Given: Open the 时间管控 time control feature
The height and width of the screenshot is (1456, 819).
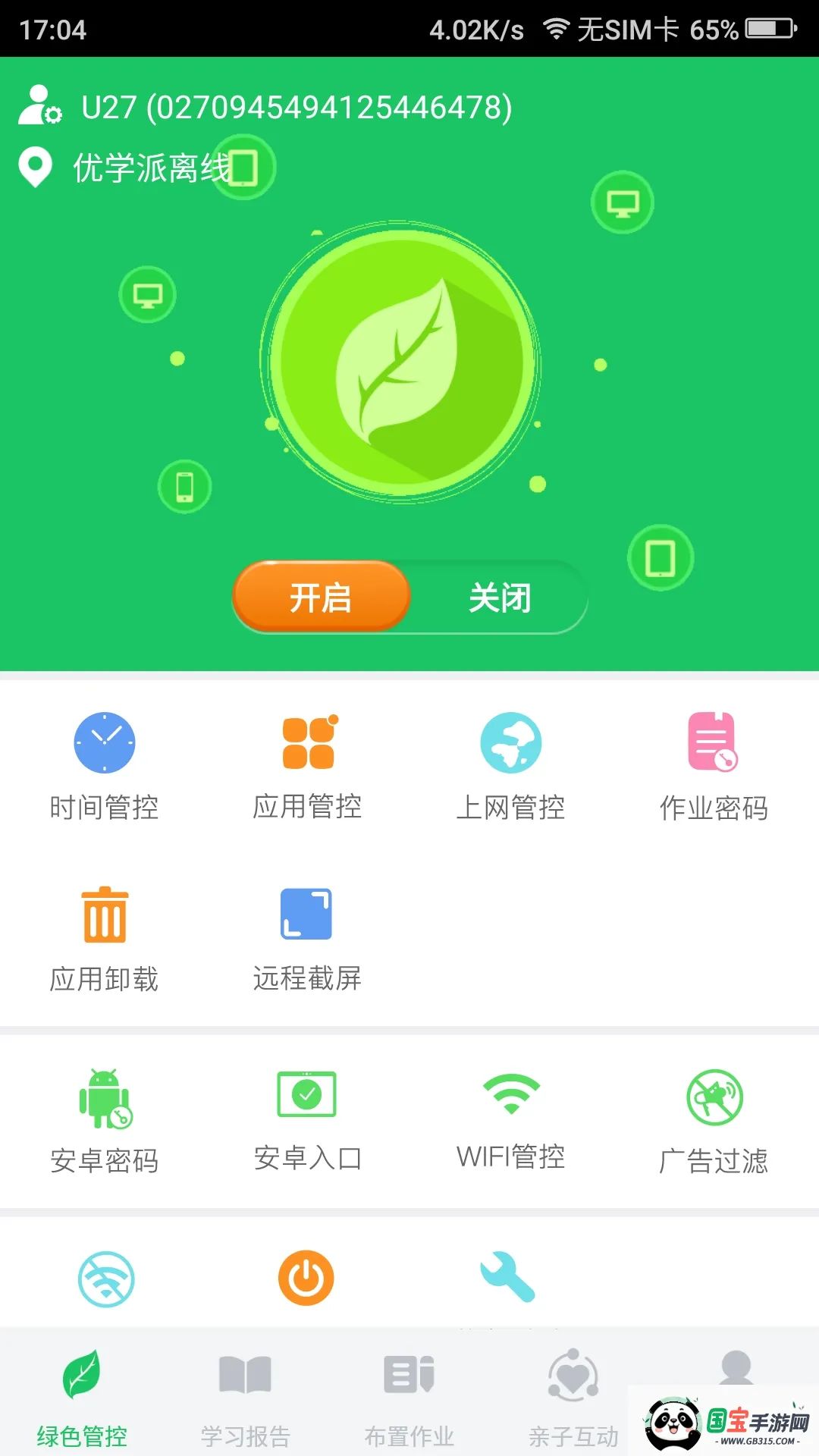Looking at the screenshot, I should click(105, 766).
